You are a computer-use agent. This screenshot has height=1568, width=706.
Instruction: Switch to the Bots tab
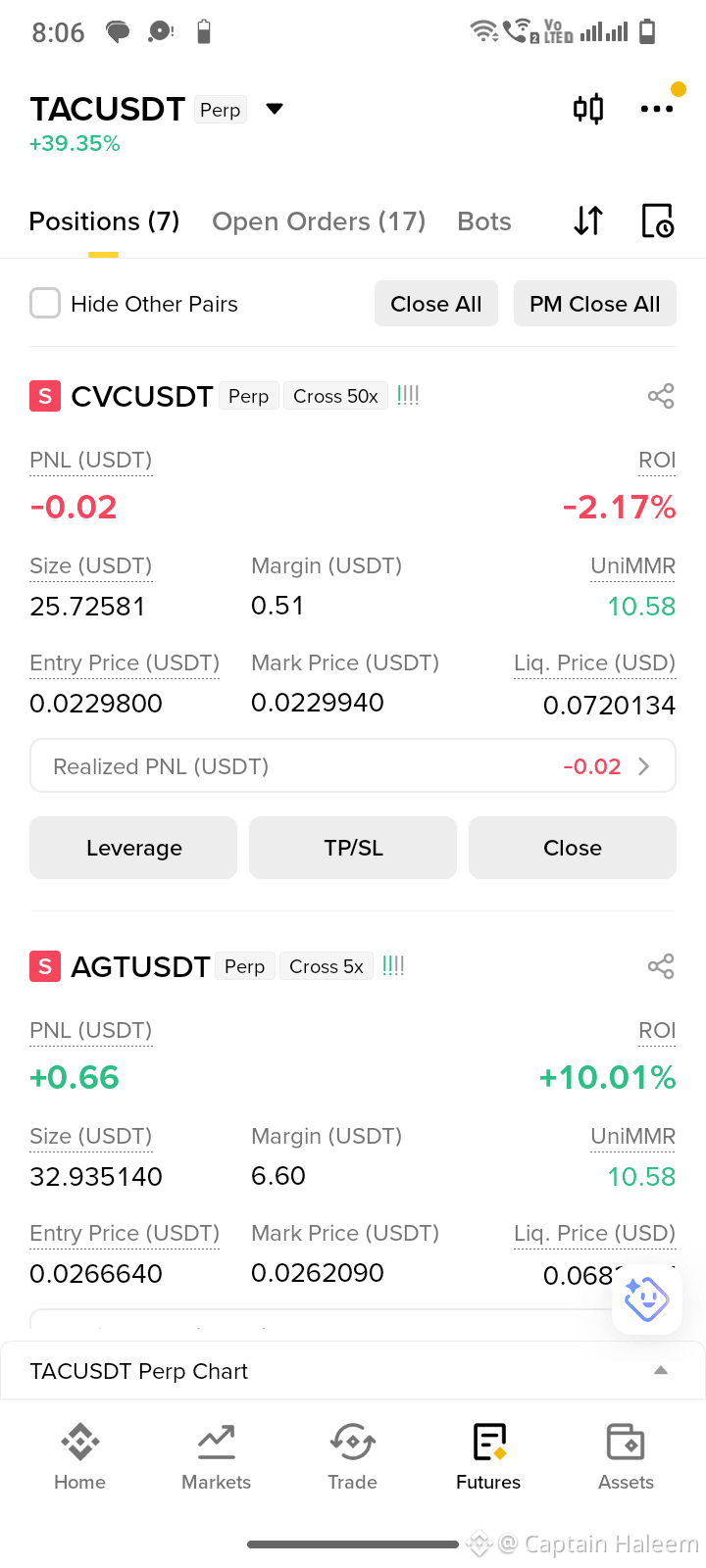tap(484, 221)
